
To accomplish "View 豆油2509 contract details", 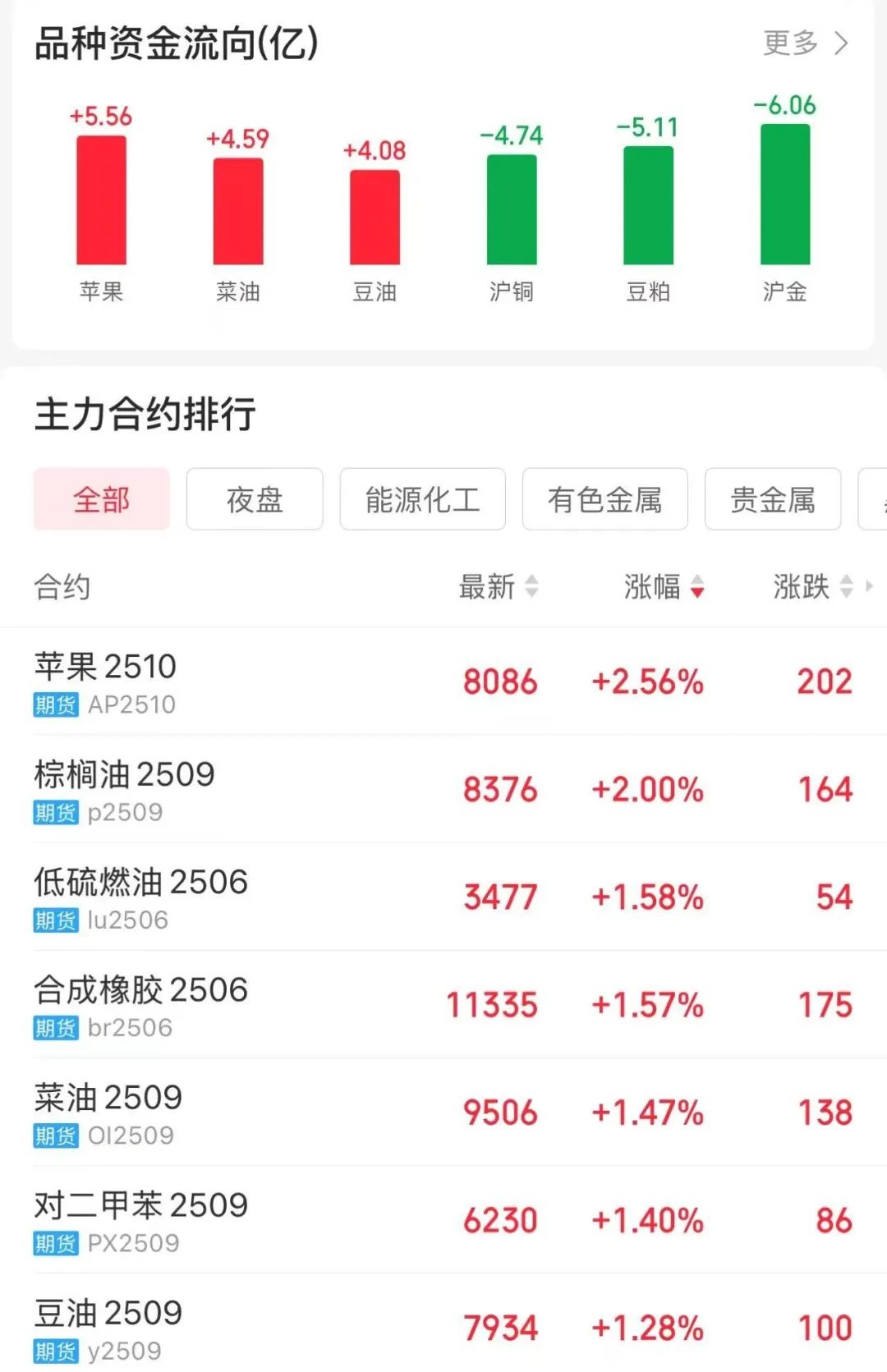I will coord(443,1328).
